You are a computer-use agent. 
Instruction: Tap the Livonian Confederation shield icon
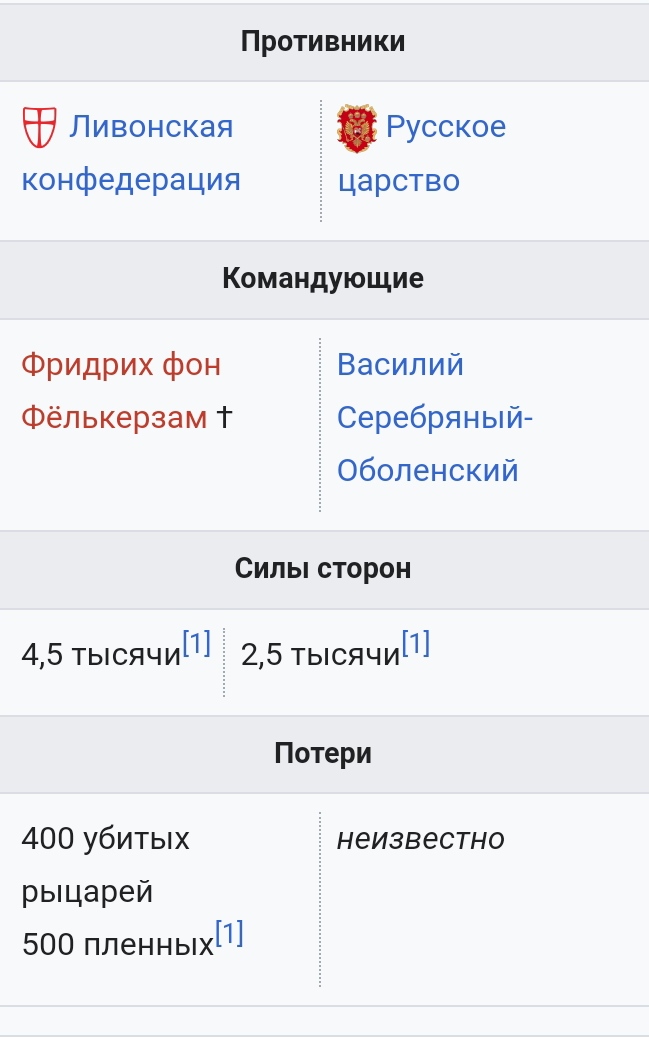click(39, 127)
